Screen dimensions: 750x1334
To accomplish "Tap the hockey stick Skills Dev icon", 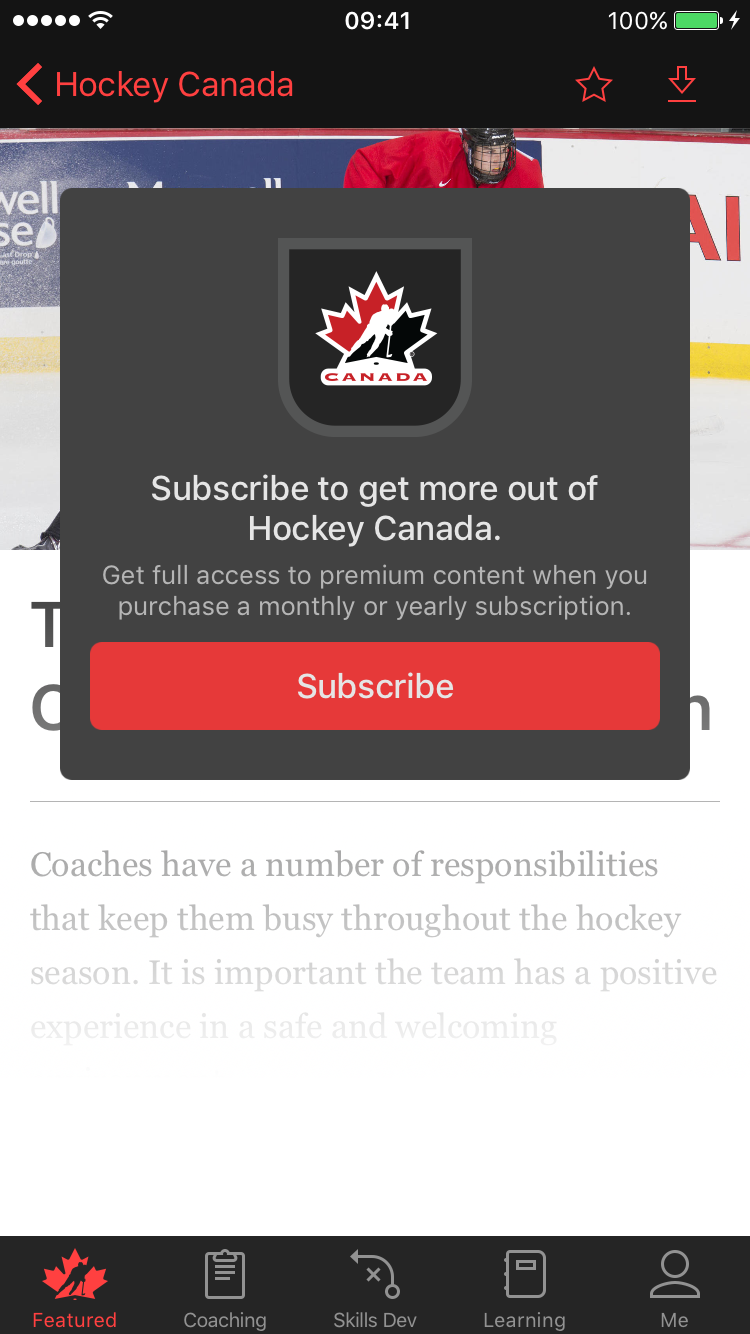I will tap(374, 1272).
